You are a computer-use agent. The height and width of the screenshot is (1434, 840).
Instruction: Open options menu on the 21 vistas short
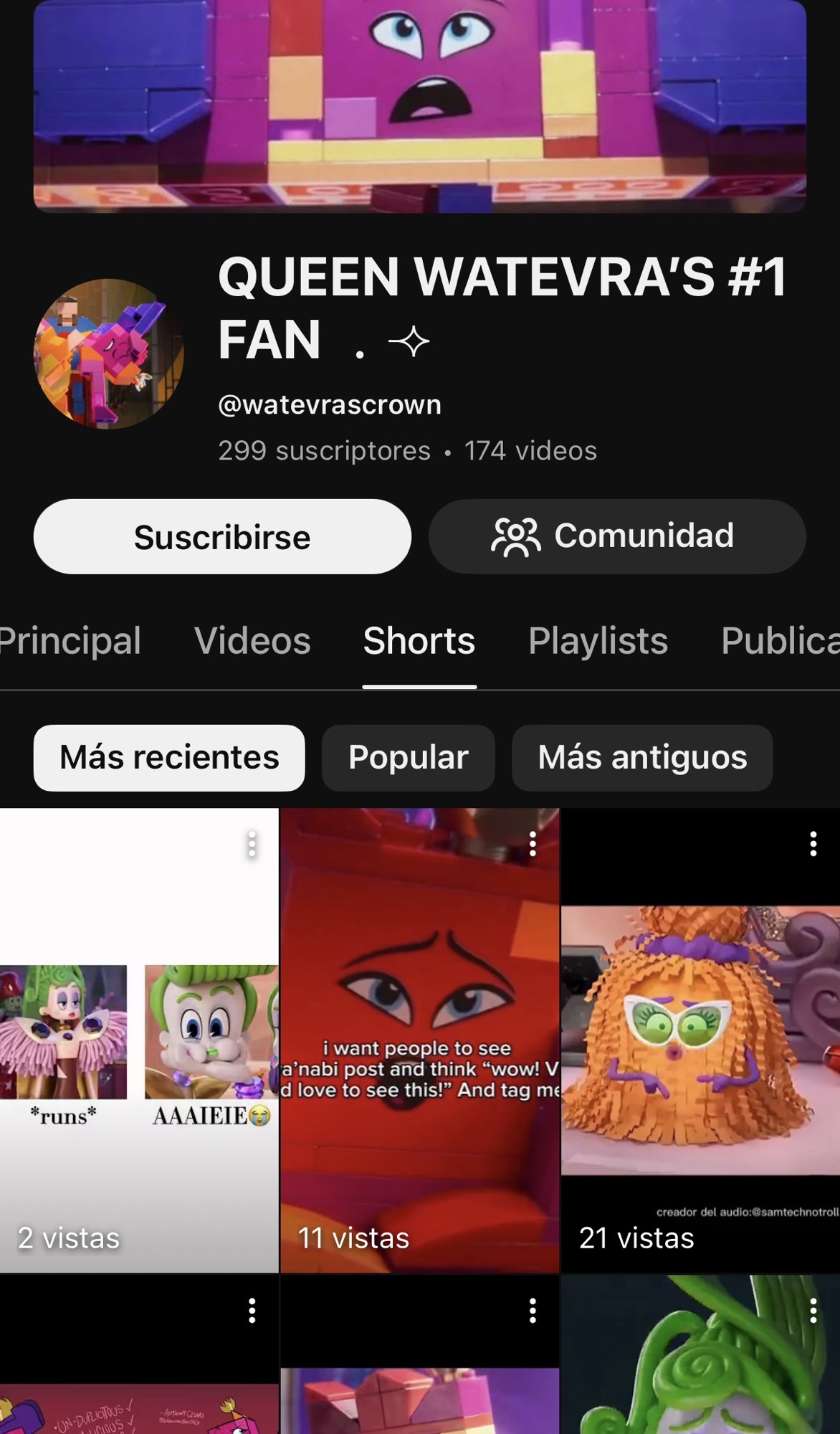pyautogui.click(x=813, y=844)
